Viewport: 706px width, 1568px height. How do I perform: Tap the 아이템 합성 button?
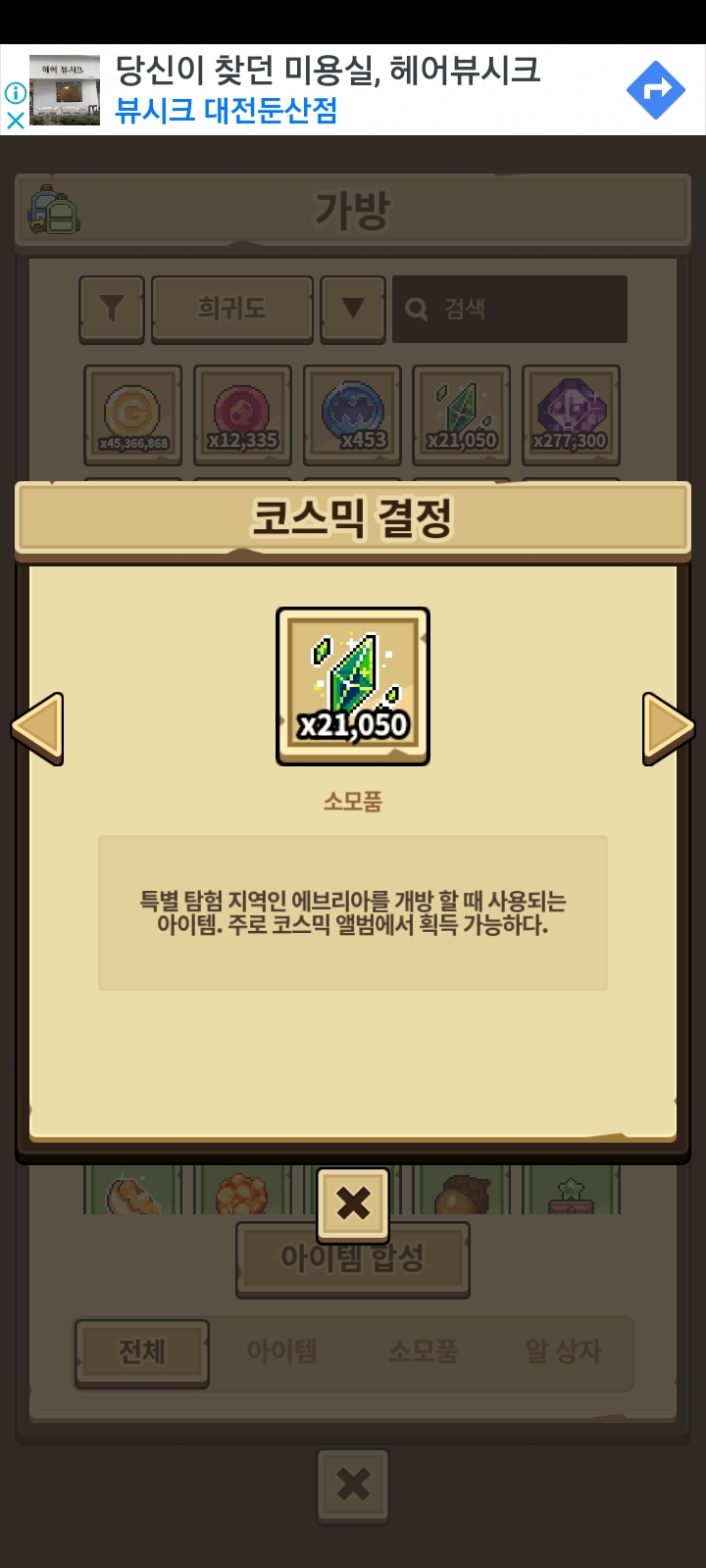point(353,1258)
